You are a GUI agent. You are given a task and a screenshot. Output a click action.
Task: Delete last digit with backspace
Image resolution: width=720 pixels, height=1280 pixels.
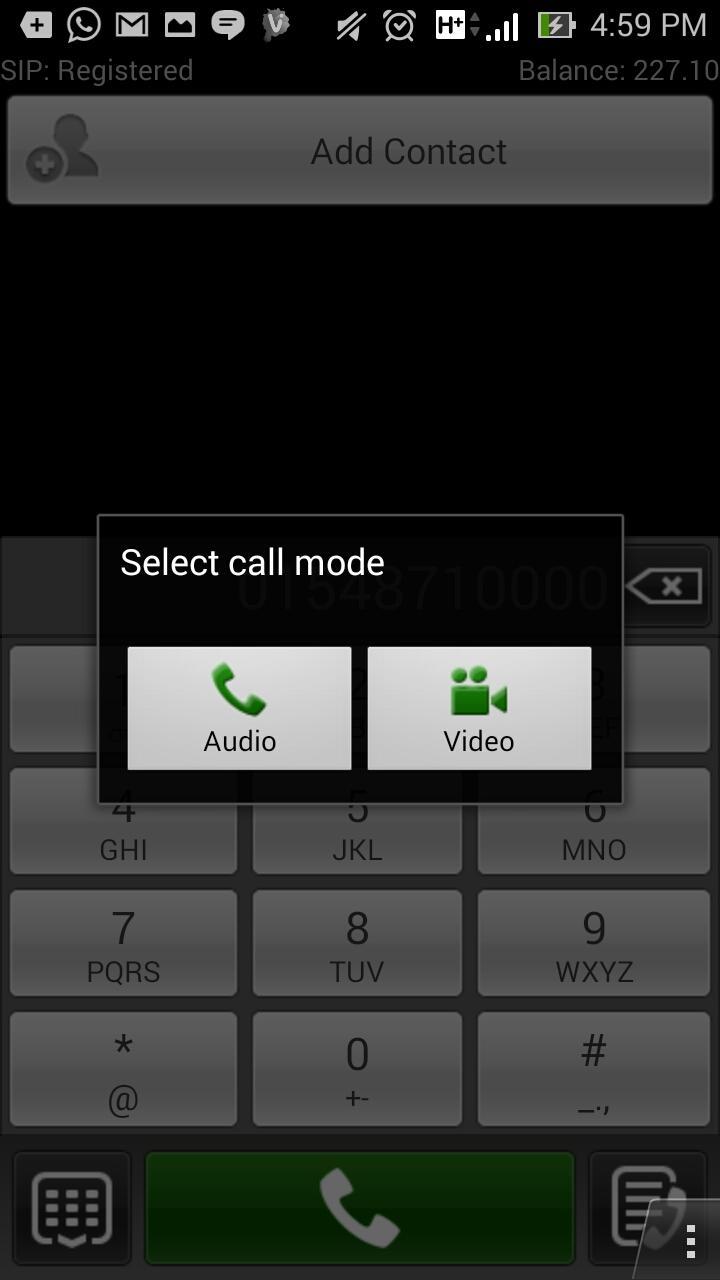coord(668,587)
